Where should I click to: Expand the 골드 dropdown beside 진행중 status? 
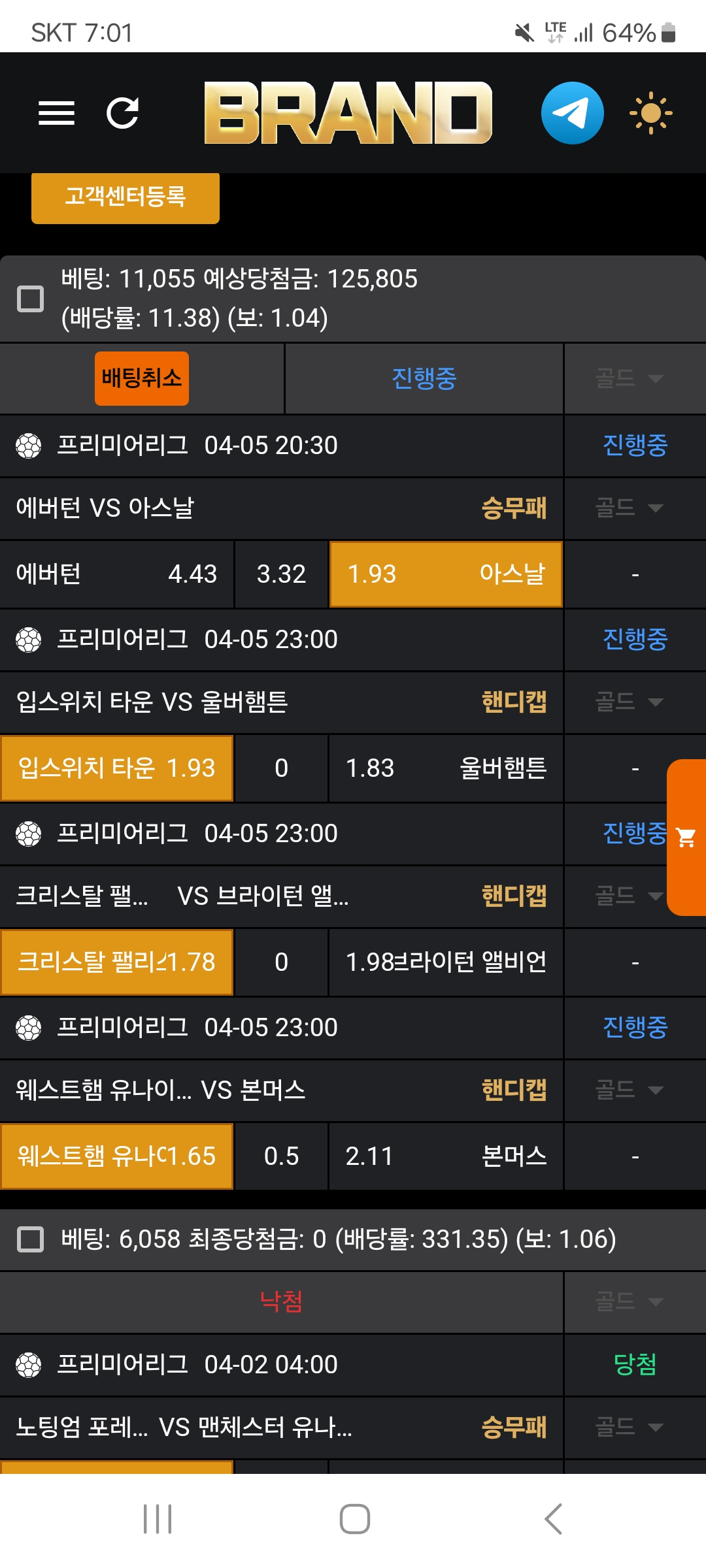coord(630,378)
